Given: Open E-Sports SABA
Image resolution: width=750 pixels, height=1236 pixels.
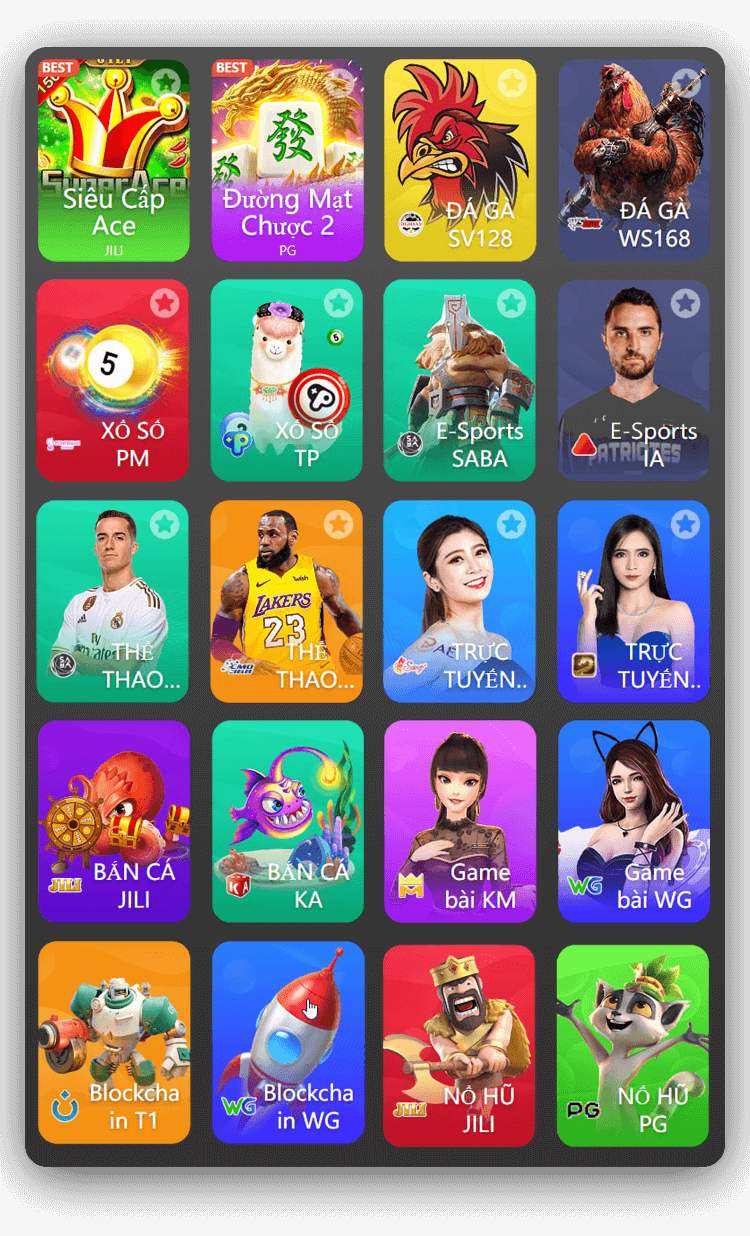Looking at the screenshot, I should [x=460, y=380].
